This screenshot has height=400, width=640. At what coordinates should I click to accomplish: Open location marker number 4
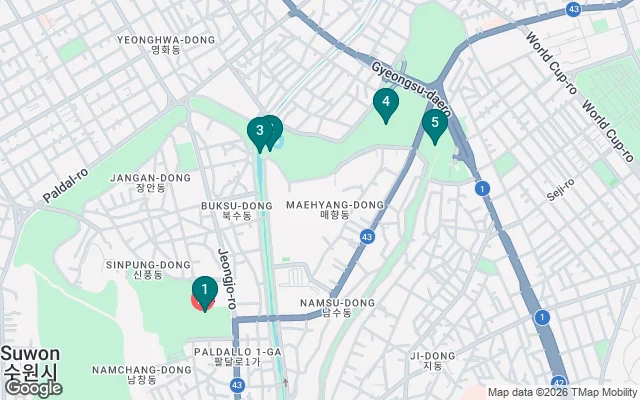[385, 102]
